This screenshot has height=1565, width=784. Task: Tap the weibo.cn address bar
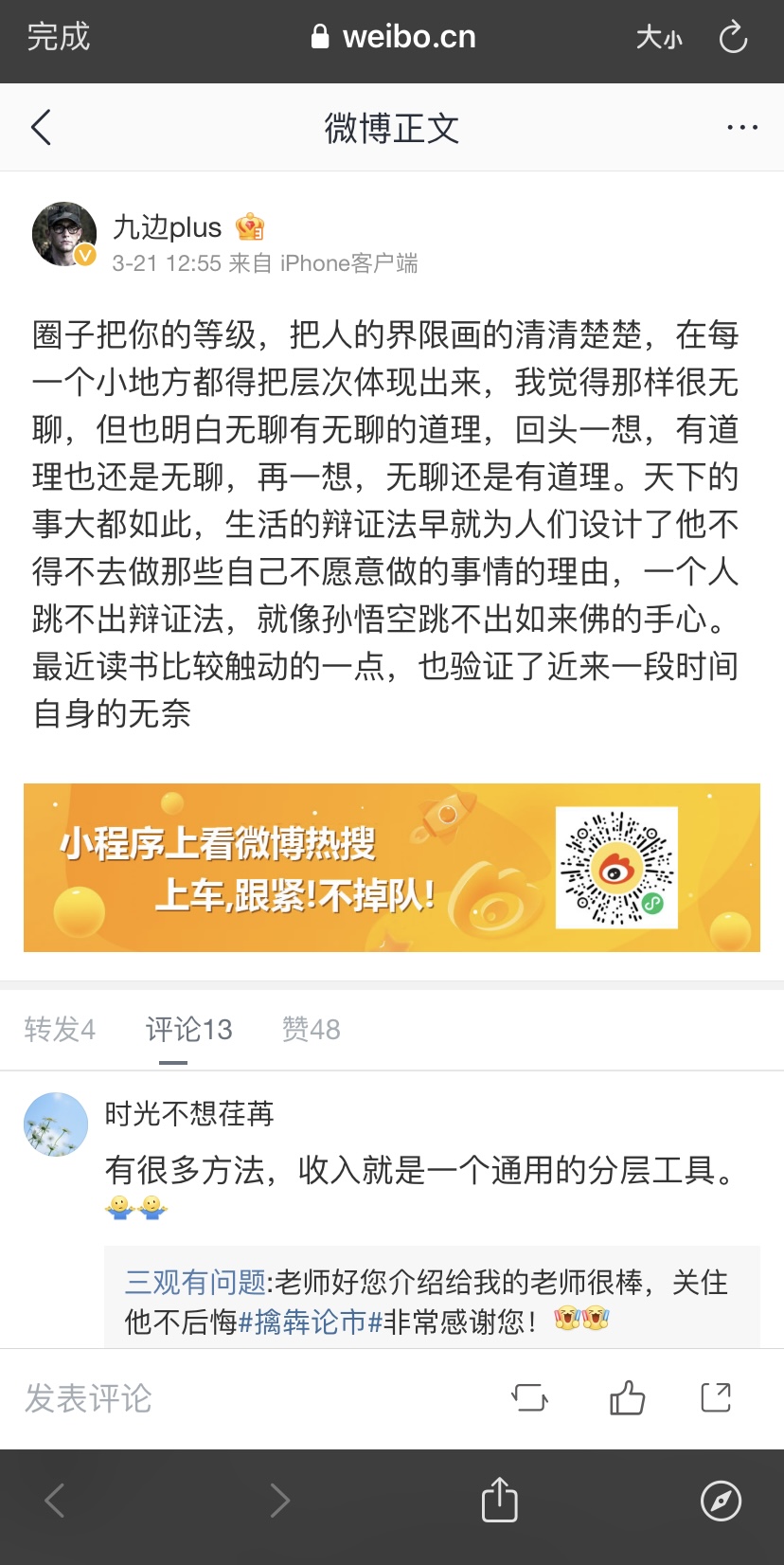coord(393,37)
